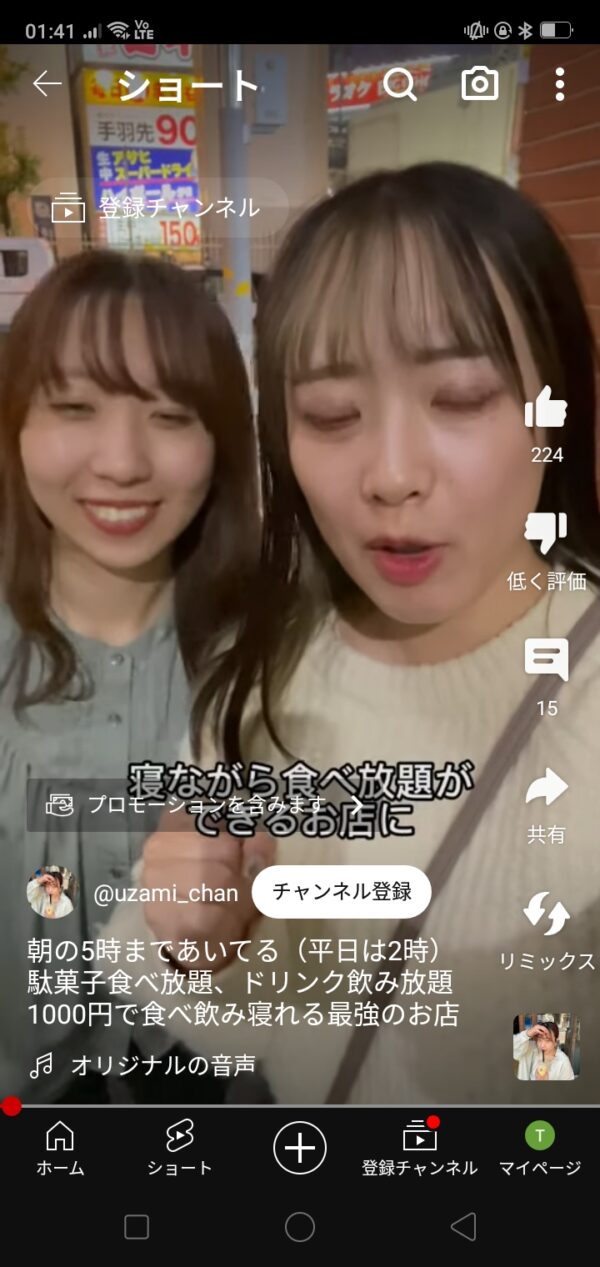This screenshot has height=1267, width=600.
Task: Create new content with the plus button
Action: pyautogui.click(x=299, y=1146)
